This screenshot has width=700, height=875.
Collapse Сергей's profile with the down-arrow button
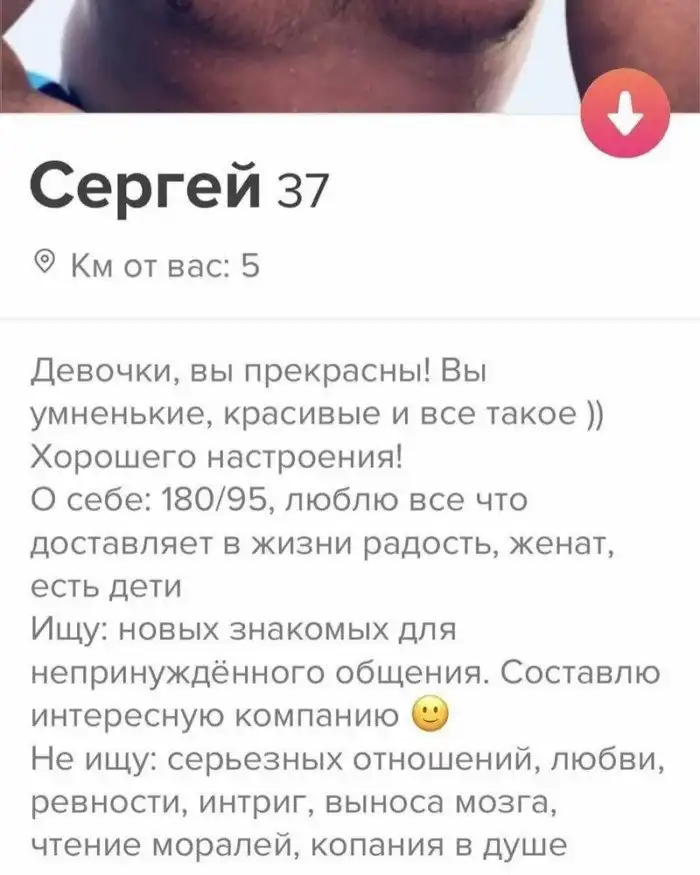pos(627,115)
